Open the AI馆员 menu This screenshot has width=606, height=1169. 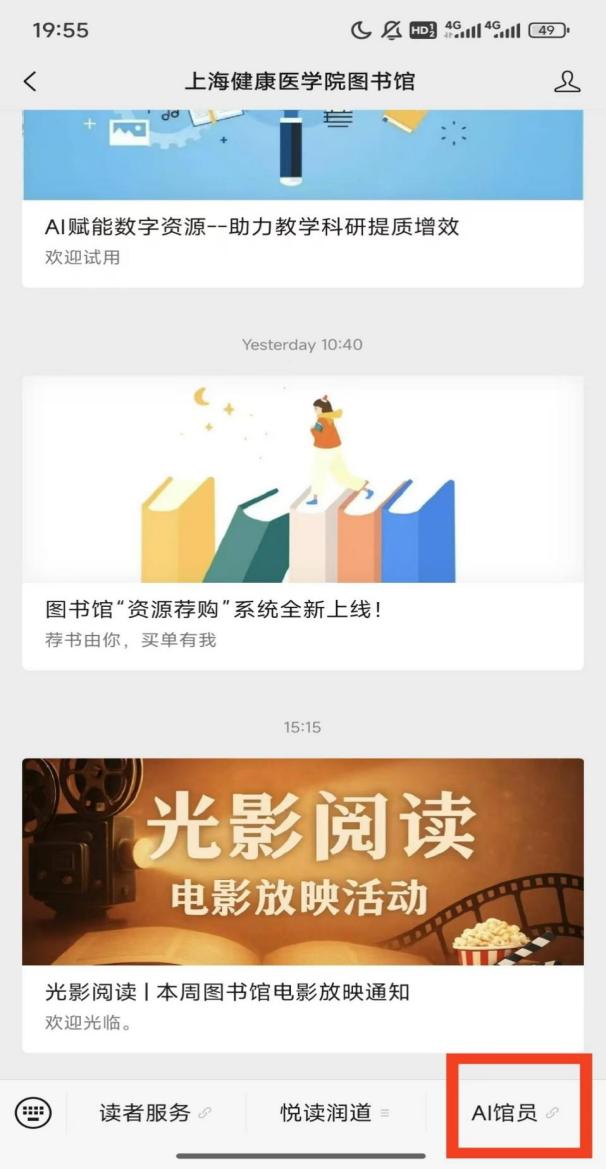pos(514,1112)
